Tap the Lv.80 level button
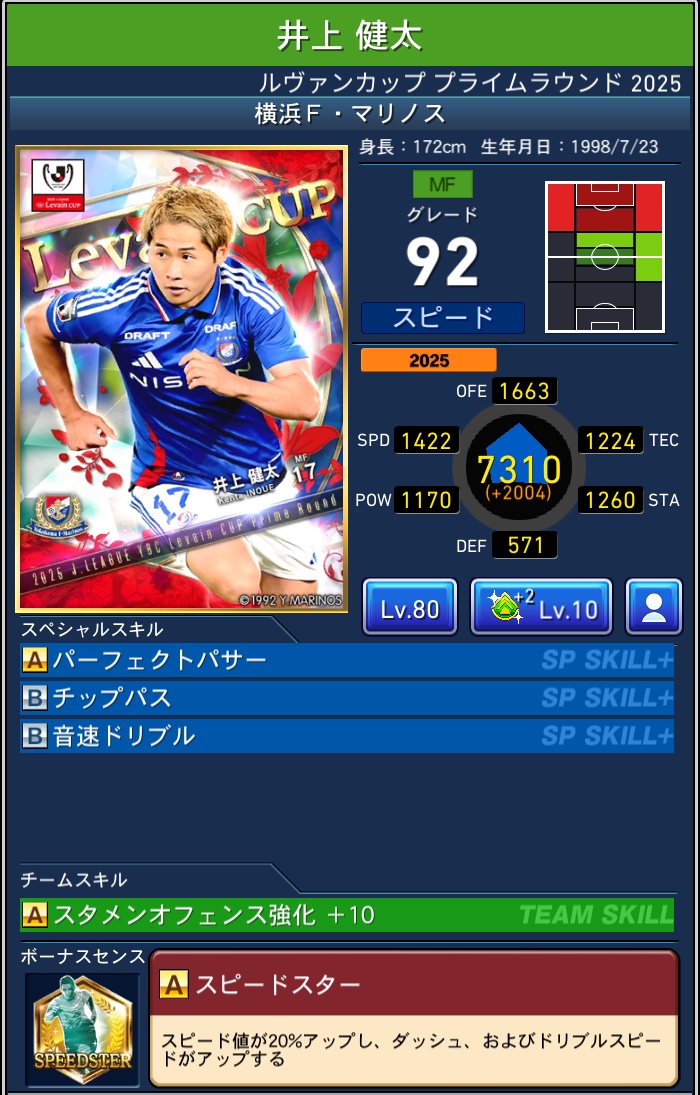 [410, 607]
